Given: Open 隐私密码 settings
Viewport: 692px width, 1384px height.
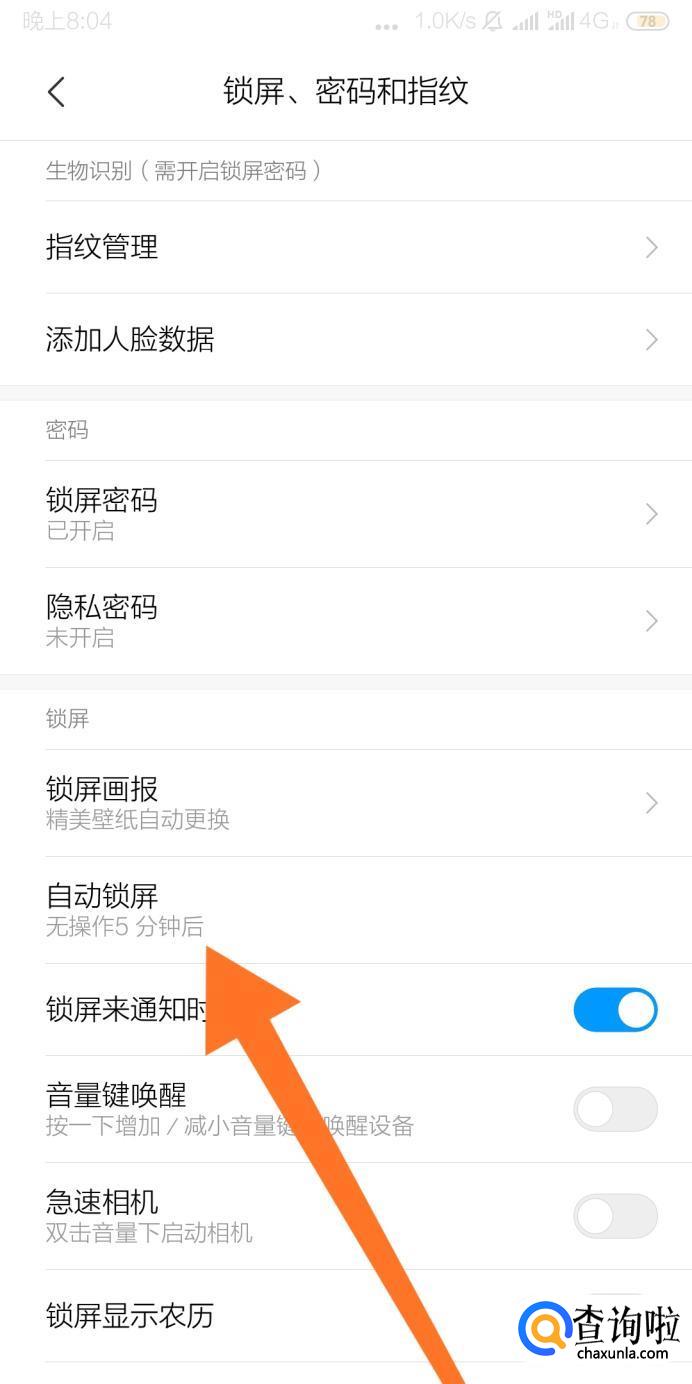Looking at the screenshot, I should point(346,621).
